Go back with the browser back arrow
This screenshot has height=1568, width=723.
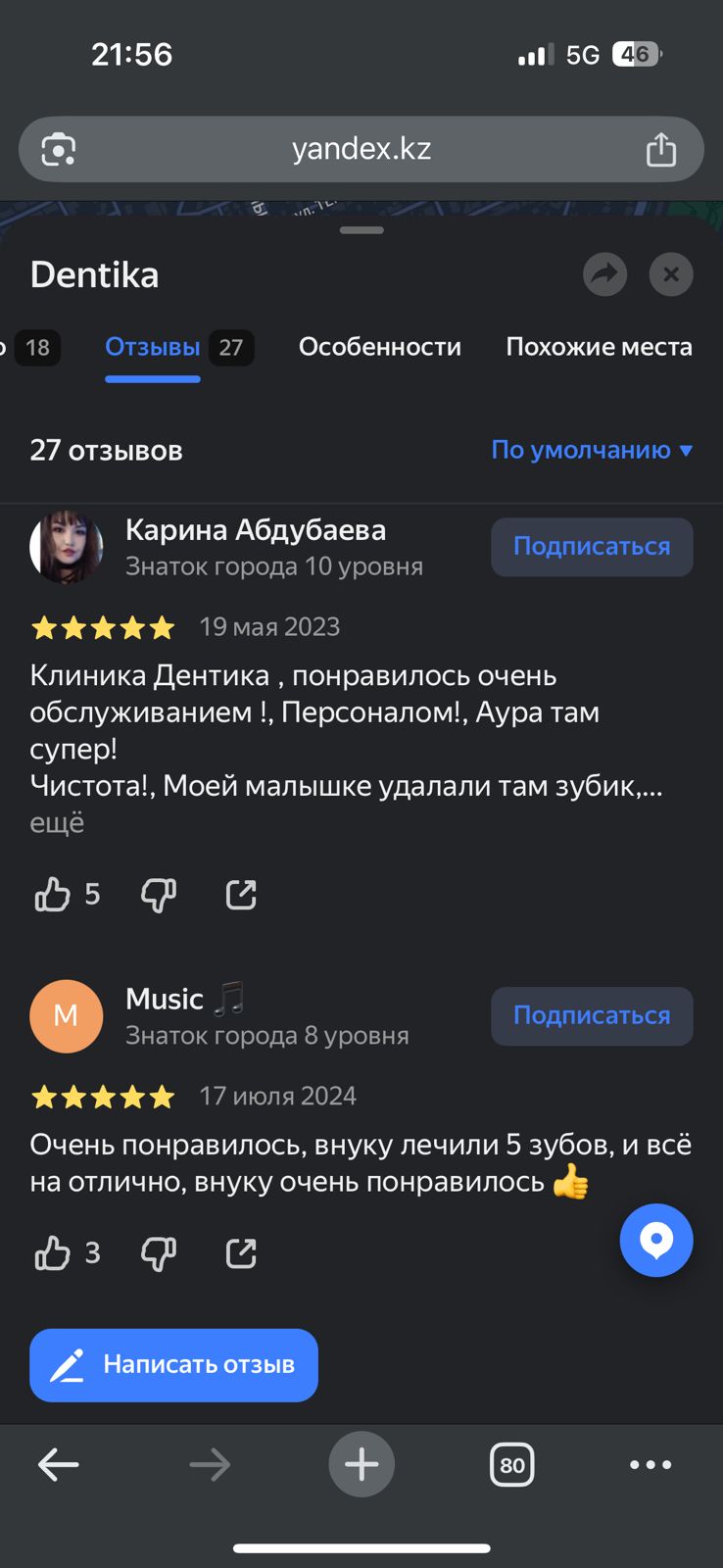[x=58, y=1465]
